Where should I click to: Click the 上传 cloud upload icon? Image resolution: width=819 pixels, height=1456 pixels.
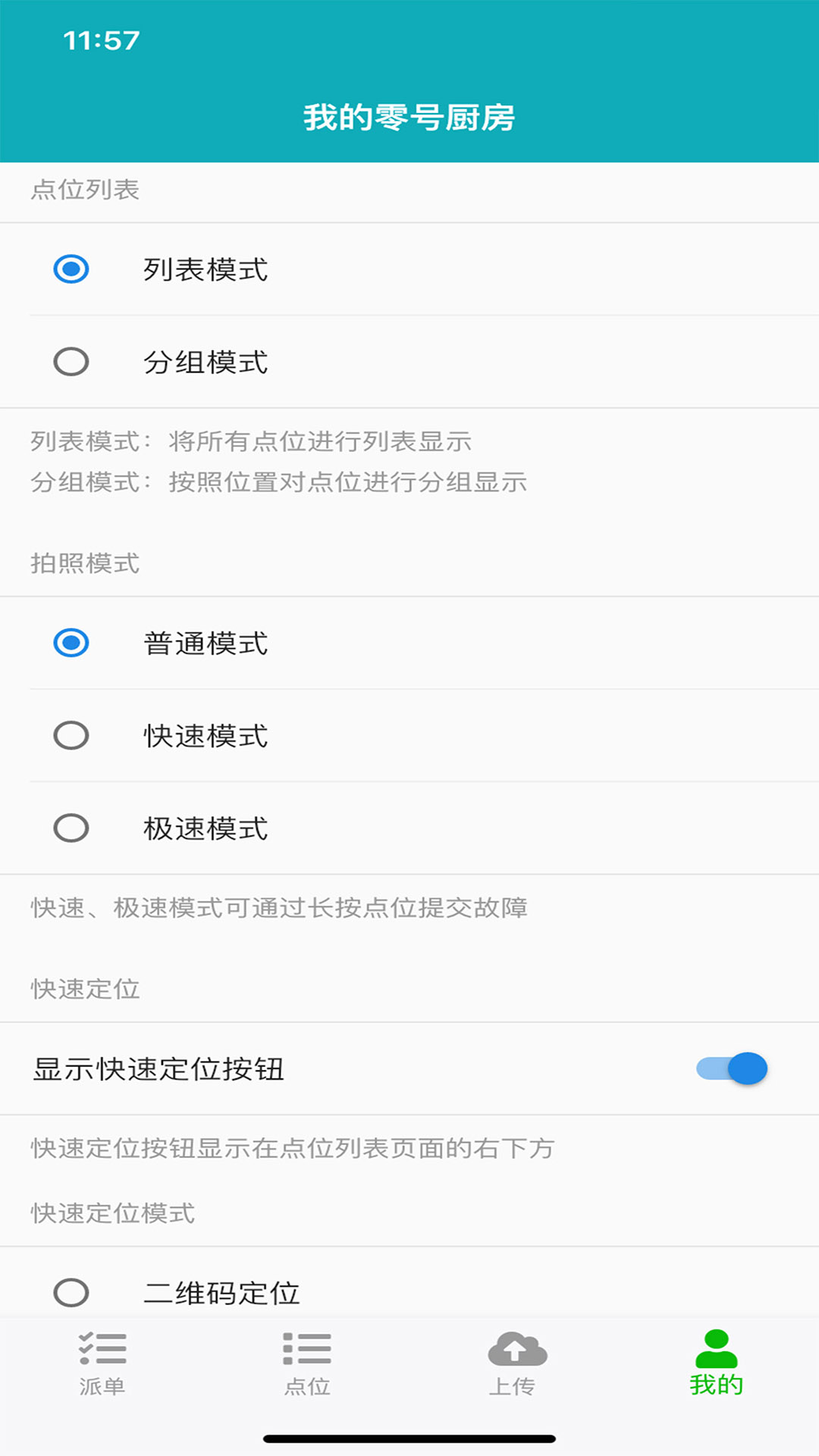click(x=514, y=1348)
